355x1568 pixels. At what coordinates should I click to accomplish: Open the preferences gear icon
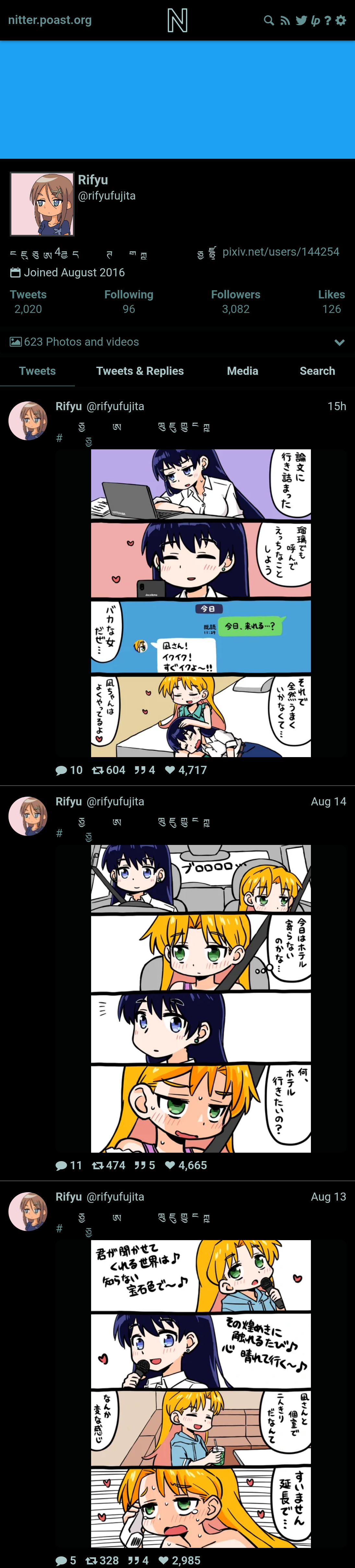coord(341,21)
